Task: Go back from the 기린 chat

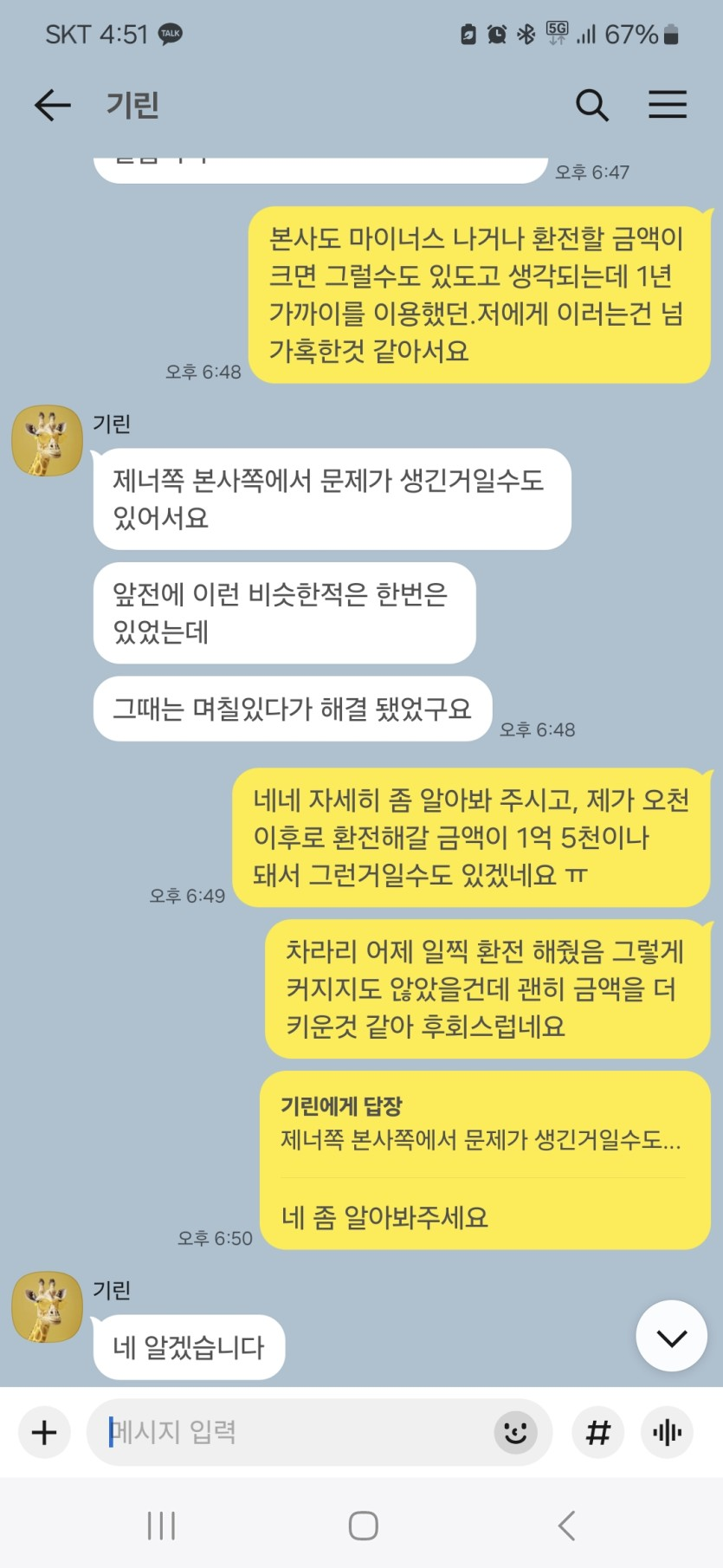Action: point(52,105)
